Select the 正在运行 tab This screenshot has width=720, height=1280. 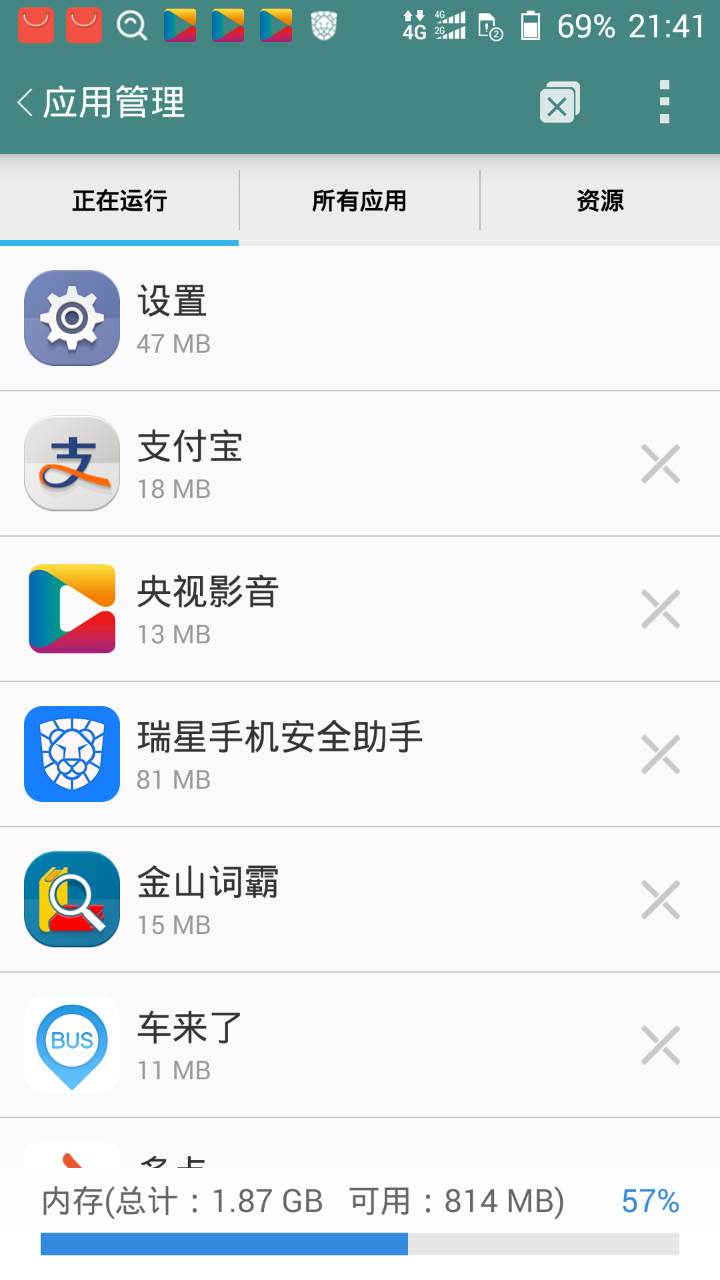[x=119, y=201]
